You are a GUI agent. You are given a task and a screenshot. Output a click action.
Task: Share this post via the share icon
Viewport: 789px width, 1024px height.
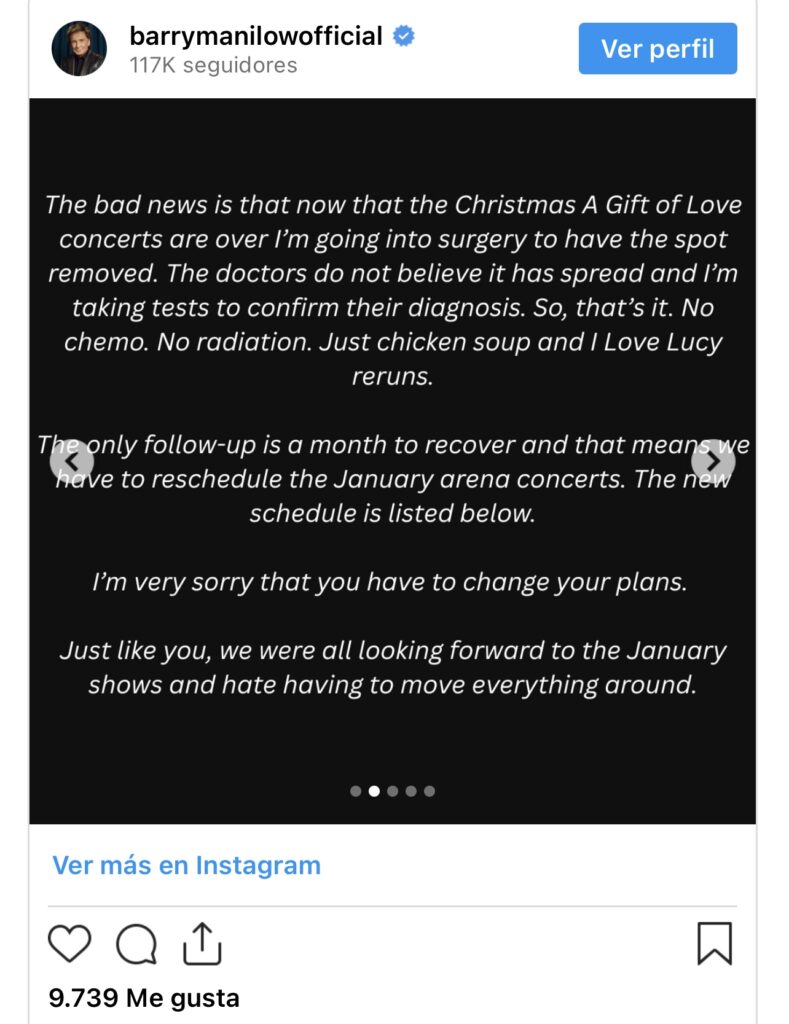(201, 943)
